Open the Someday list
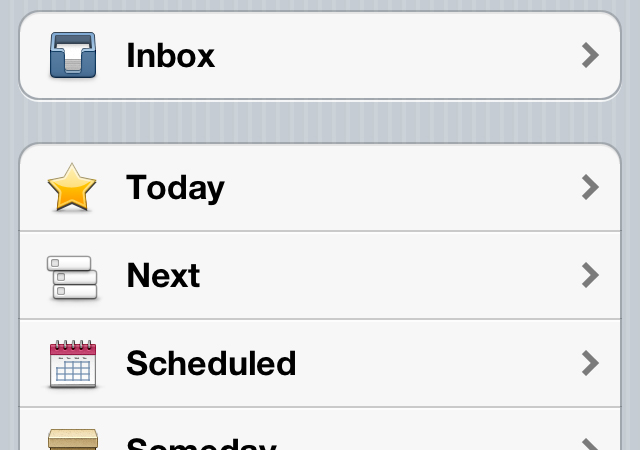Viewport: 640px width, 450px height. coord(320,434)
